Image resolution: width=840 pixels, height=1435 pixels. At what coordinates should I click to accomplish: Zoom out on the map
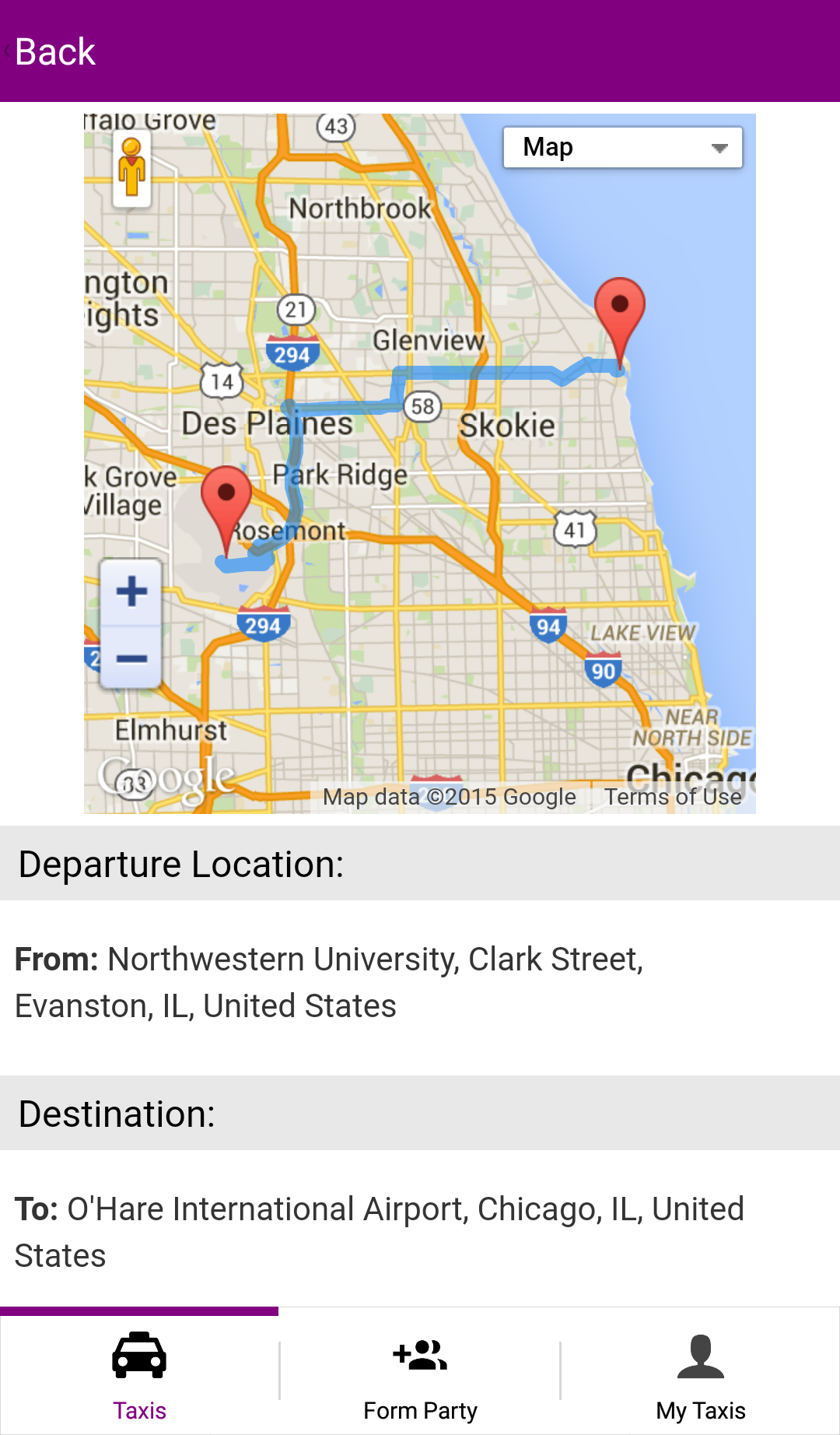[131, 658]
